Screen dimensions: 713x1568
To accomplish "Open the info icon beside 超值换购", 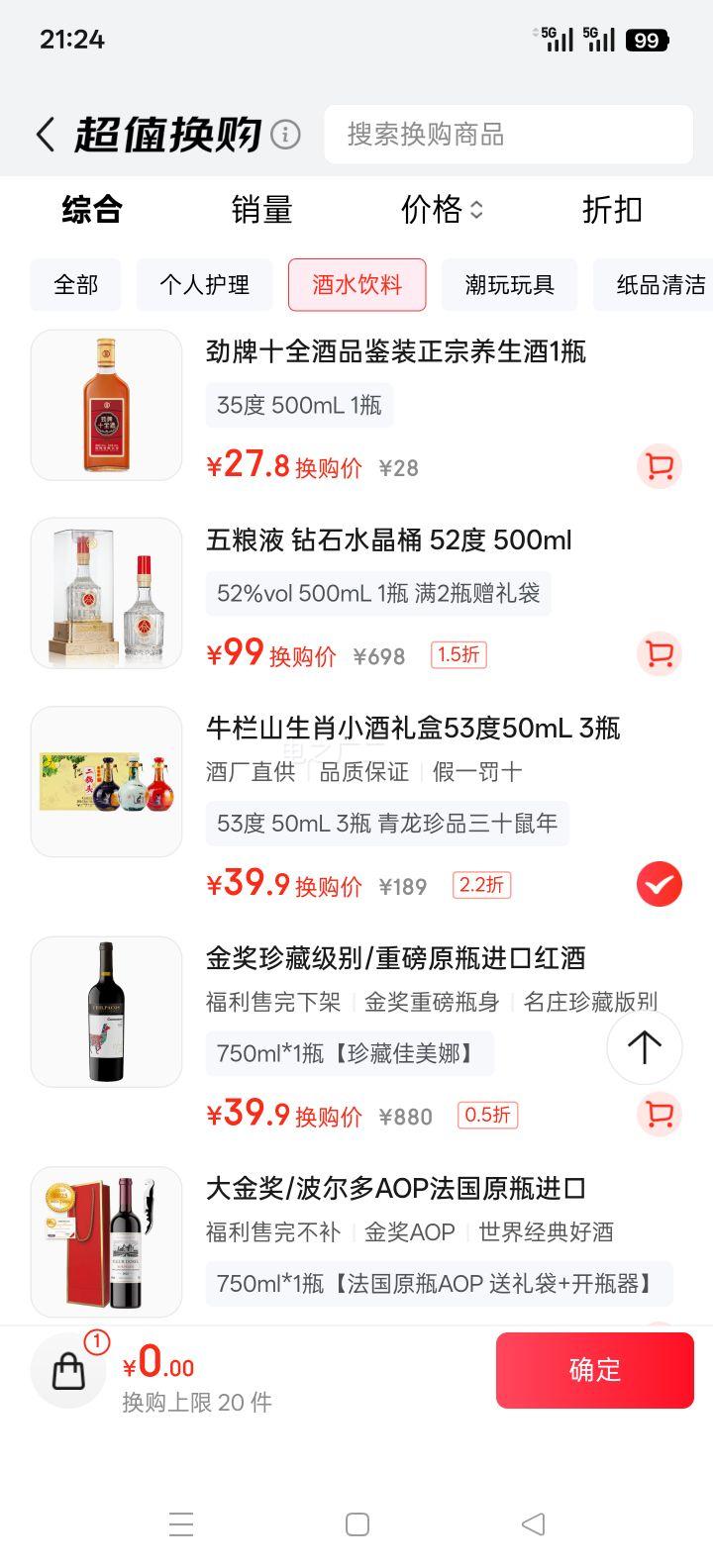I will (x=285, y=135).
